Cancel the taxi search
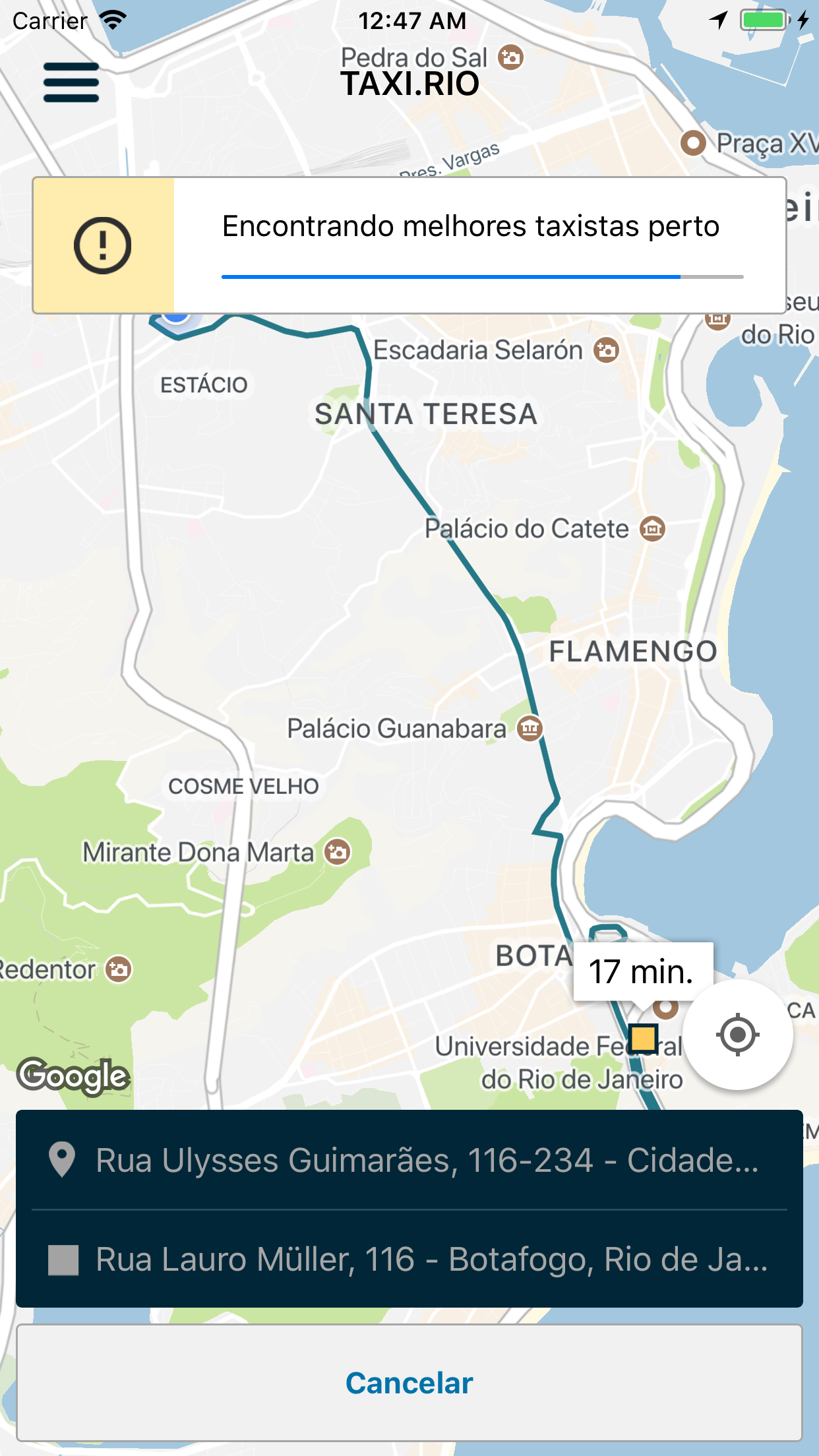This screenshot has width=819, height=1456. click(x=409, y=1383)
